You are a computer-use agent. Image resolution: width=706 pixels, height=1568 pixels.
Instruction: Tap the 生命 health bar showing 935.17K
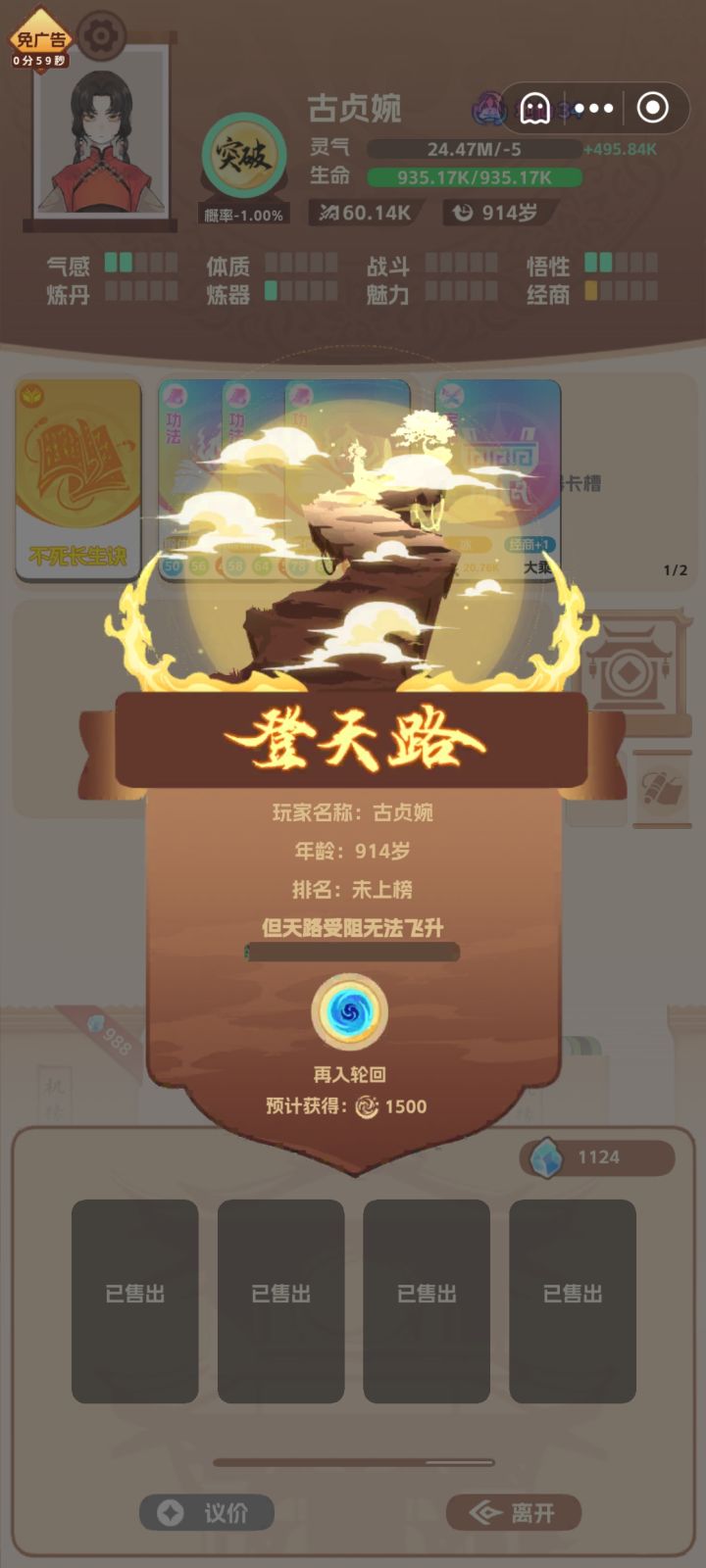click(471, 179)
